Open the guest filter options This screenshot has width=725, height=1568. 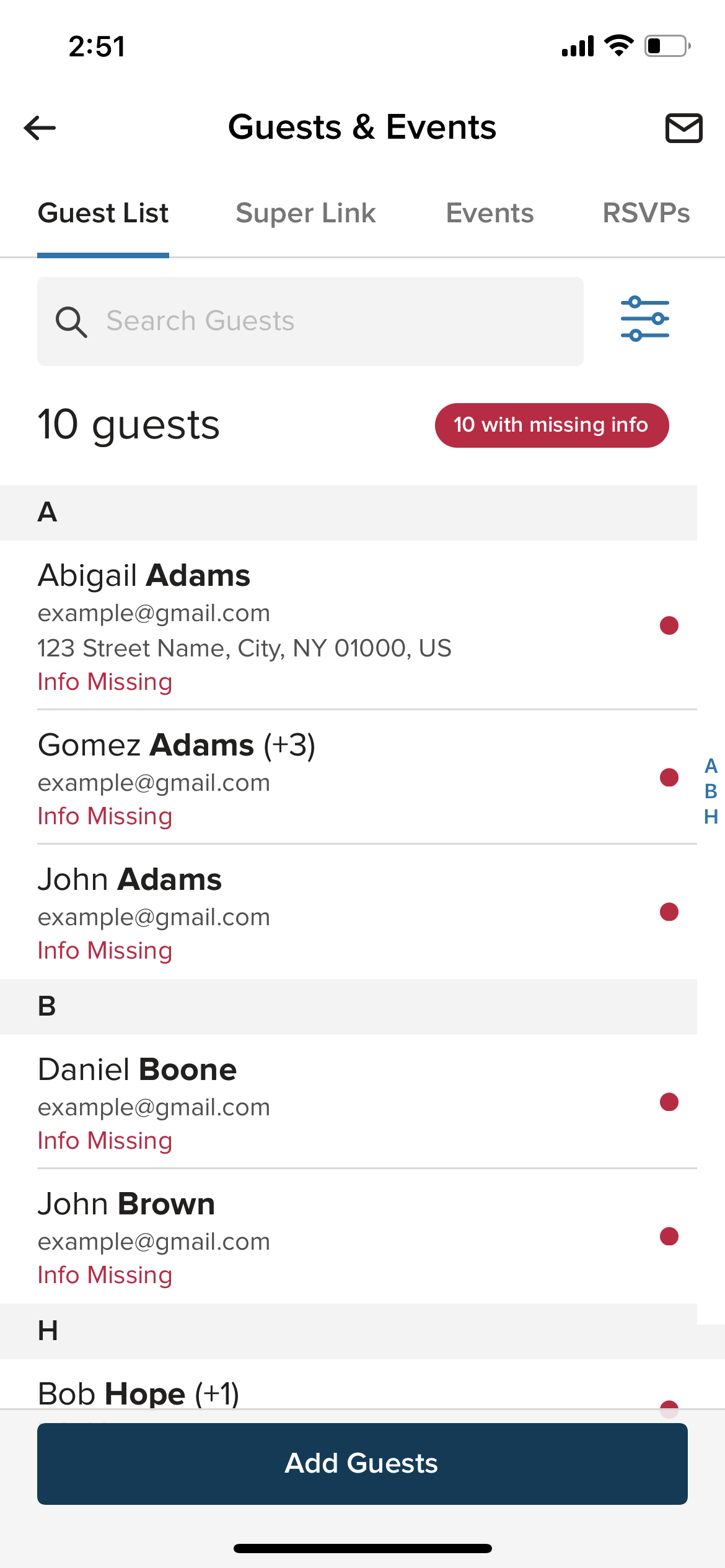[x=644, y=320]
